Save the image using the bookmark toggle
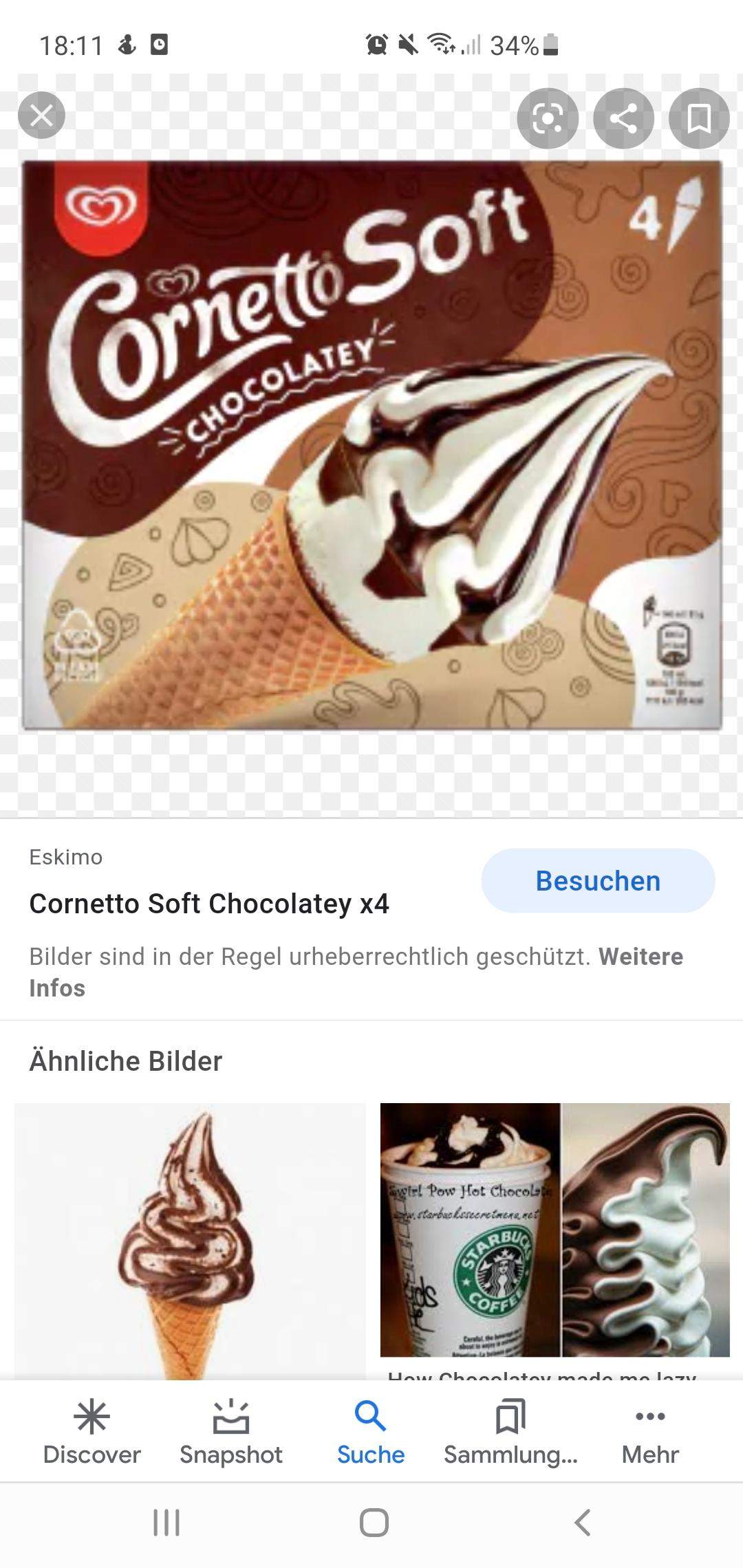This screenshot has height=1568, width=743. [x=698, y=118]
